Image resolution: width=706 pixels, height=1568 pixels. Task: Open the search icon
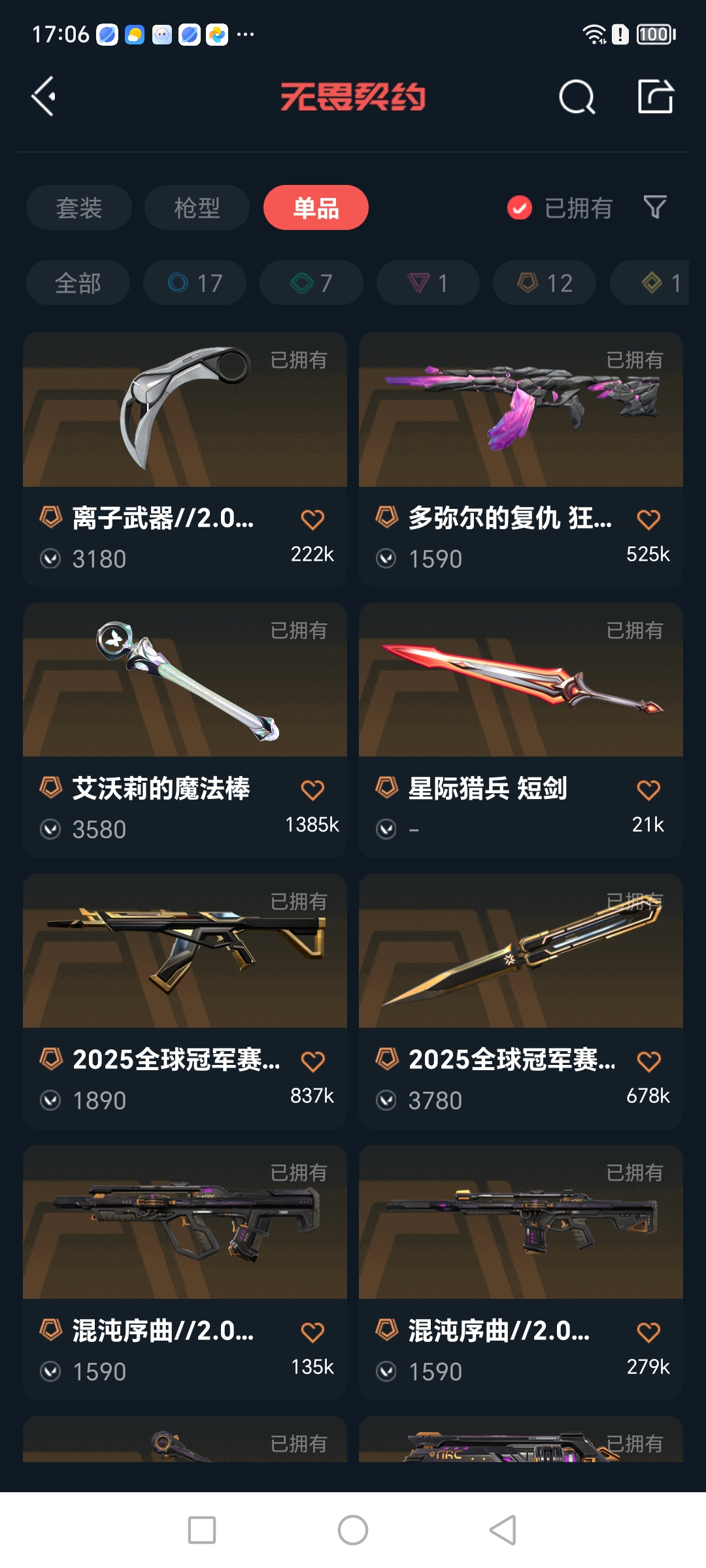[577, 97]
